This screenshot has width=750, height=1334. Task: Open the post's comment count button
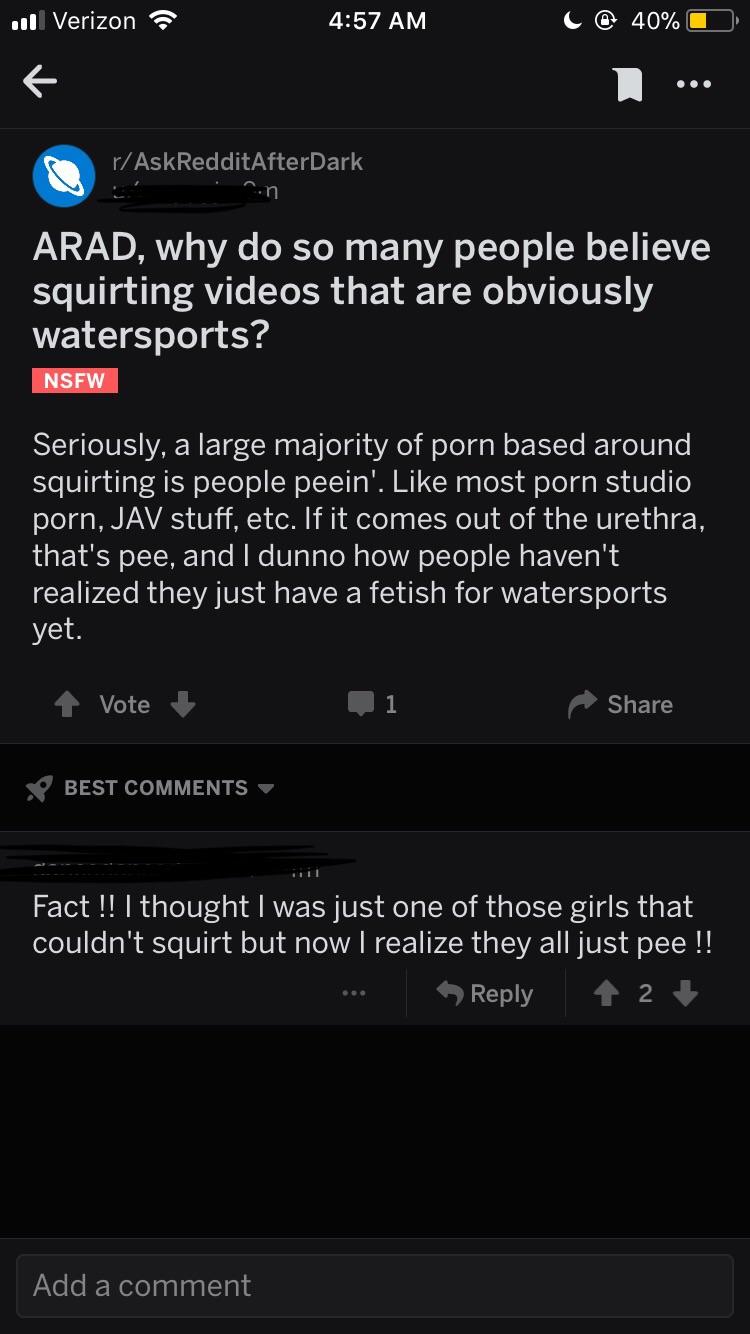372,705
